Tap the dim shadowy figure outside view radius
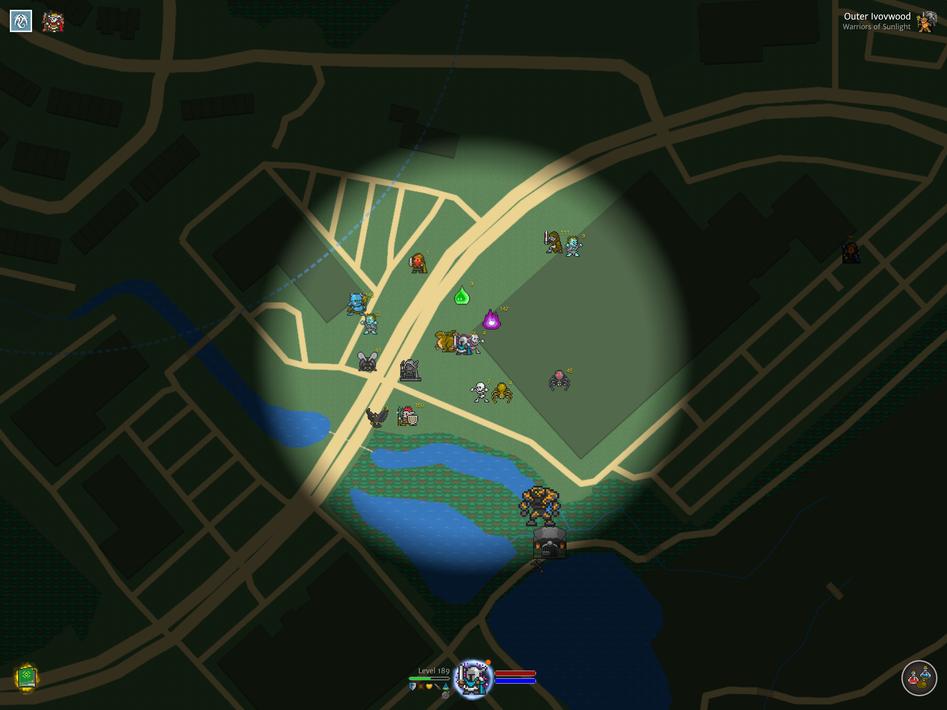Viewport: 947px width, 710px height. click(851, 252)
